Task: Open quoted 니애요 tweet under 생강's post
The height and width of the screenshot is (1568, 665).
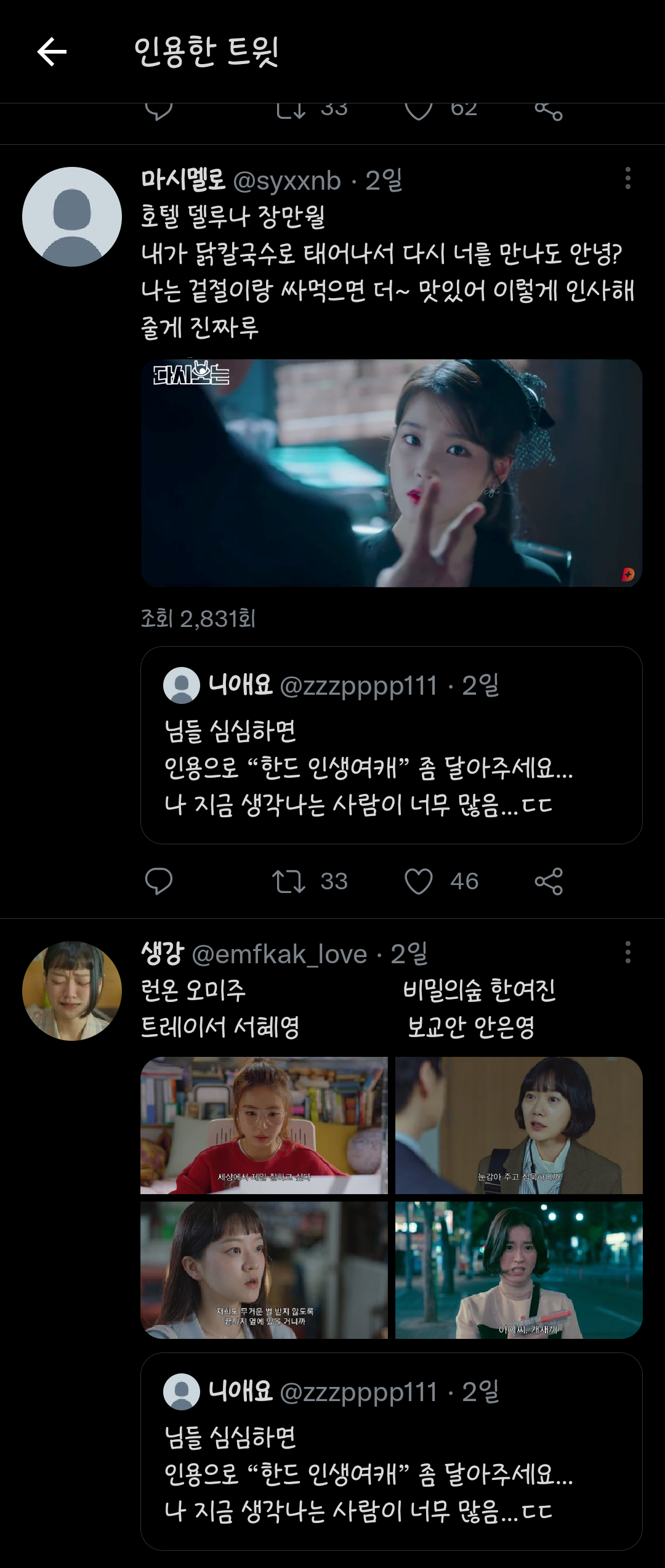Action: tap(392, 1452)
